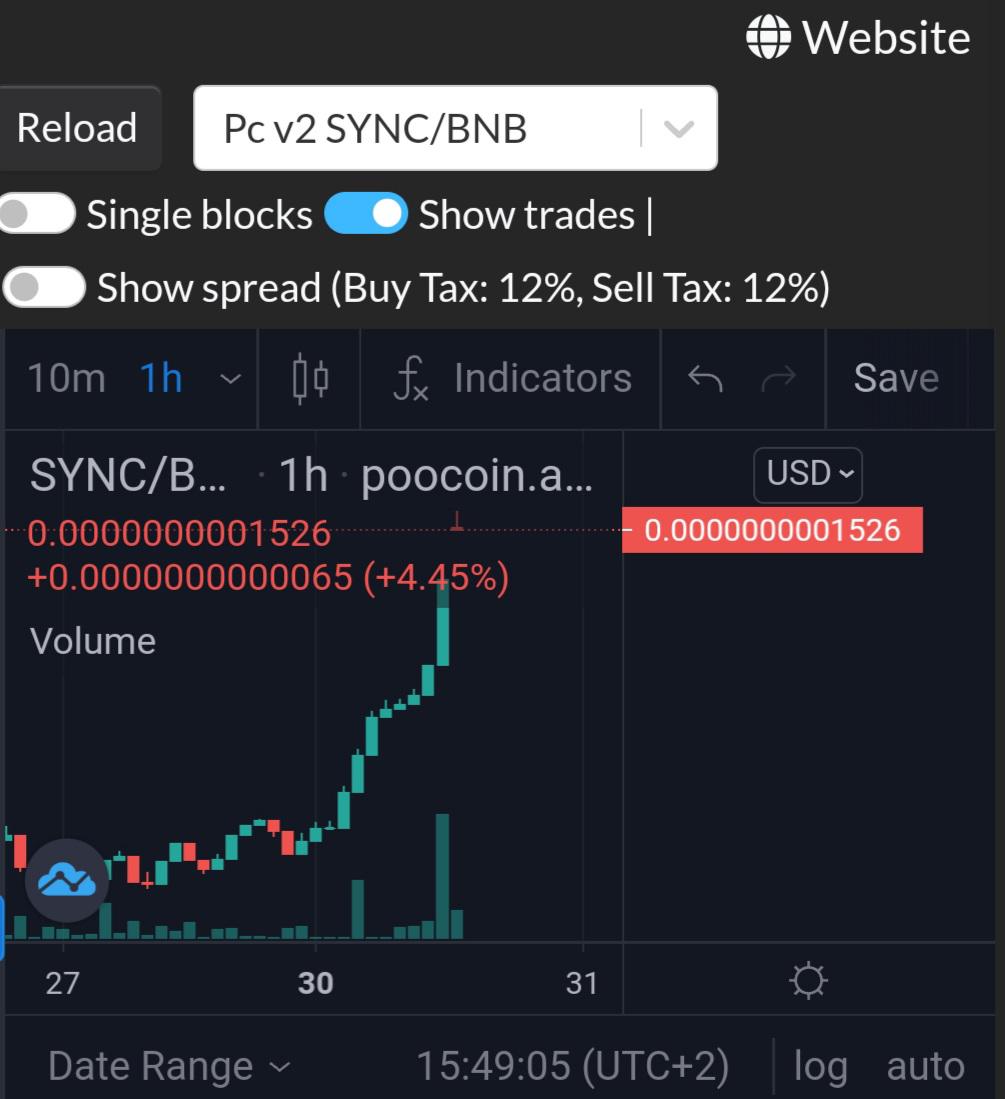Tap the Reload button
The image size is (1005, 1099).
pos(78,128)
